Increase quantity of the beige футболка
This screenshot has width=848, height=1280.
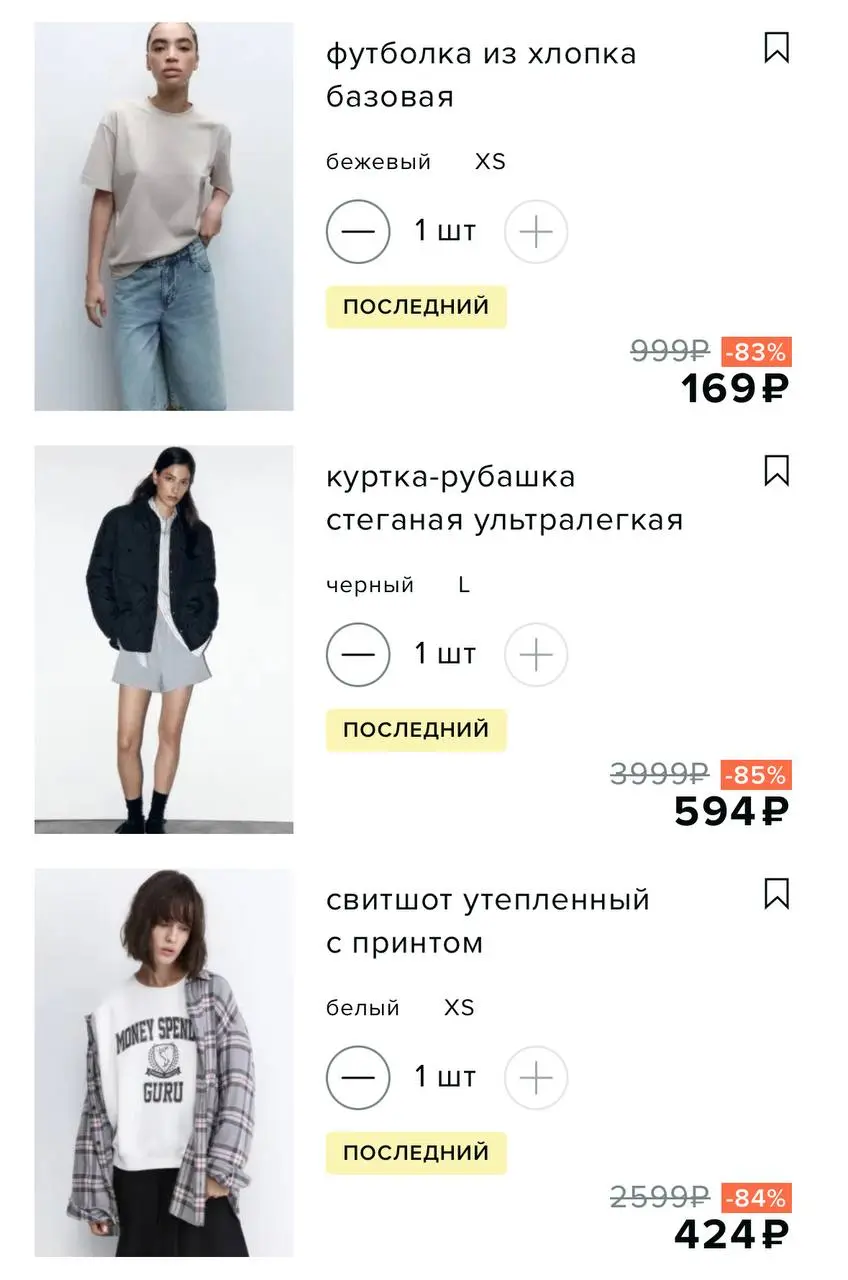(536, 232)
